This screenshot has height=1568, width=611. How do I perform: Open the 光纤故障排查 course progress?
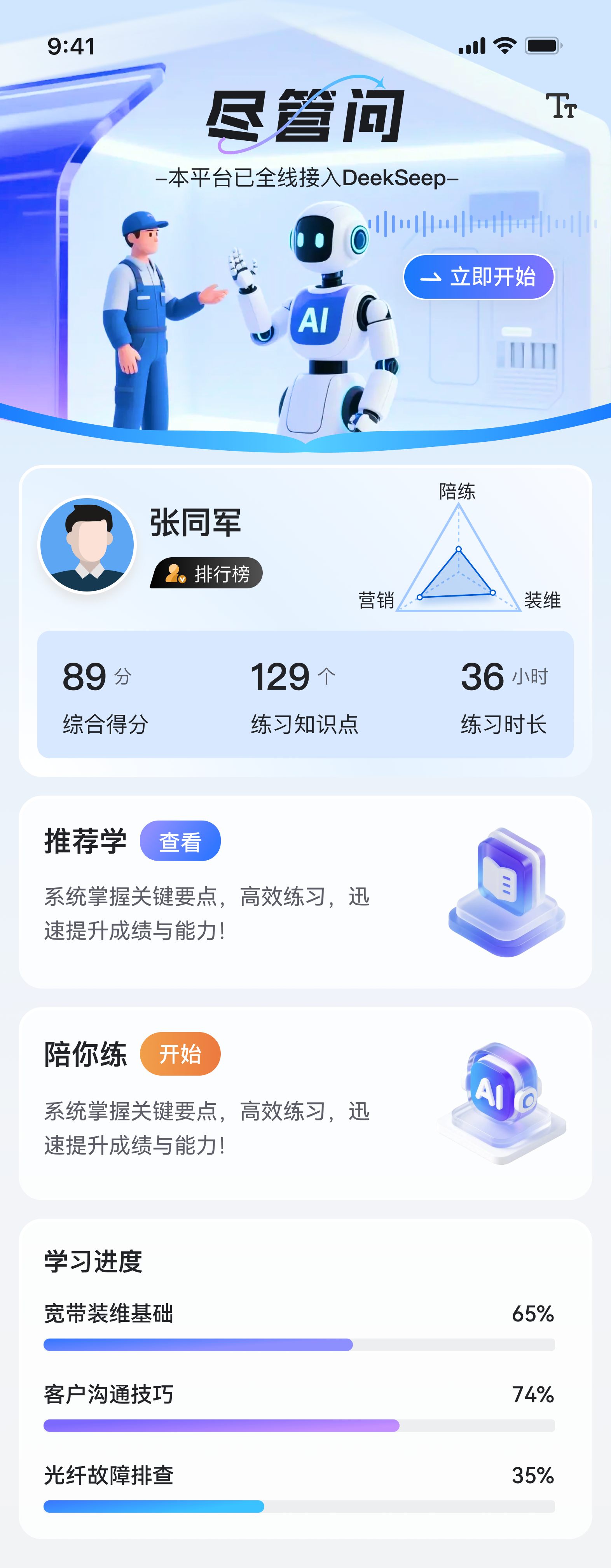(x=298, y=1486)
